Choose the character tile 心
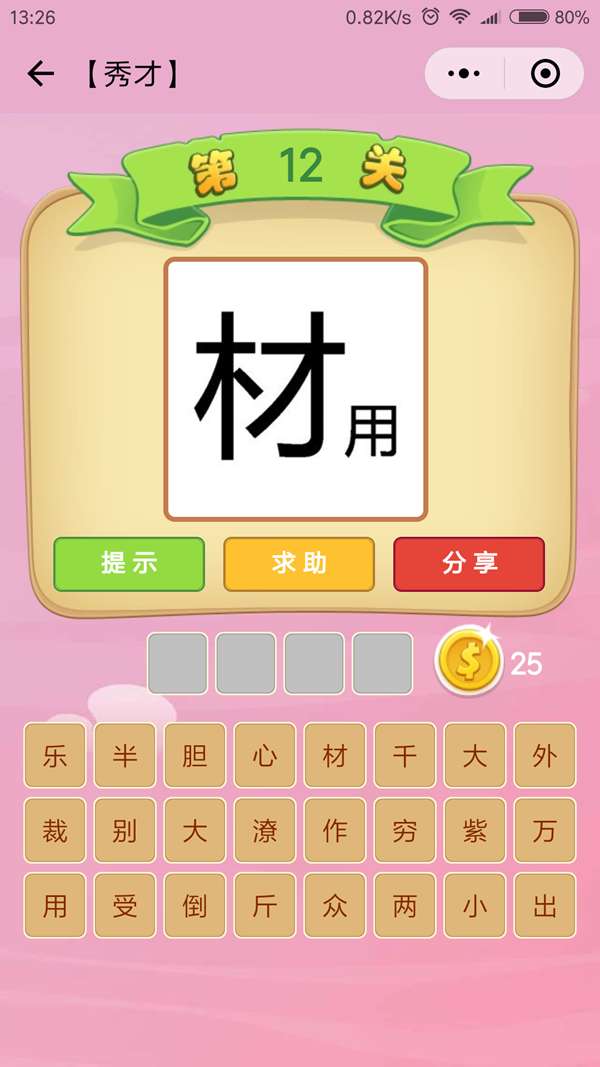 [265, 755]
